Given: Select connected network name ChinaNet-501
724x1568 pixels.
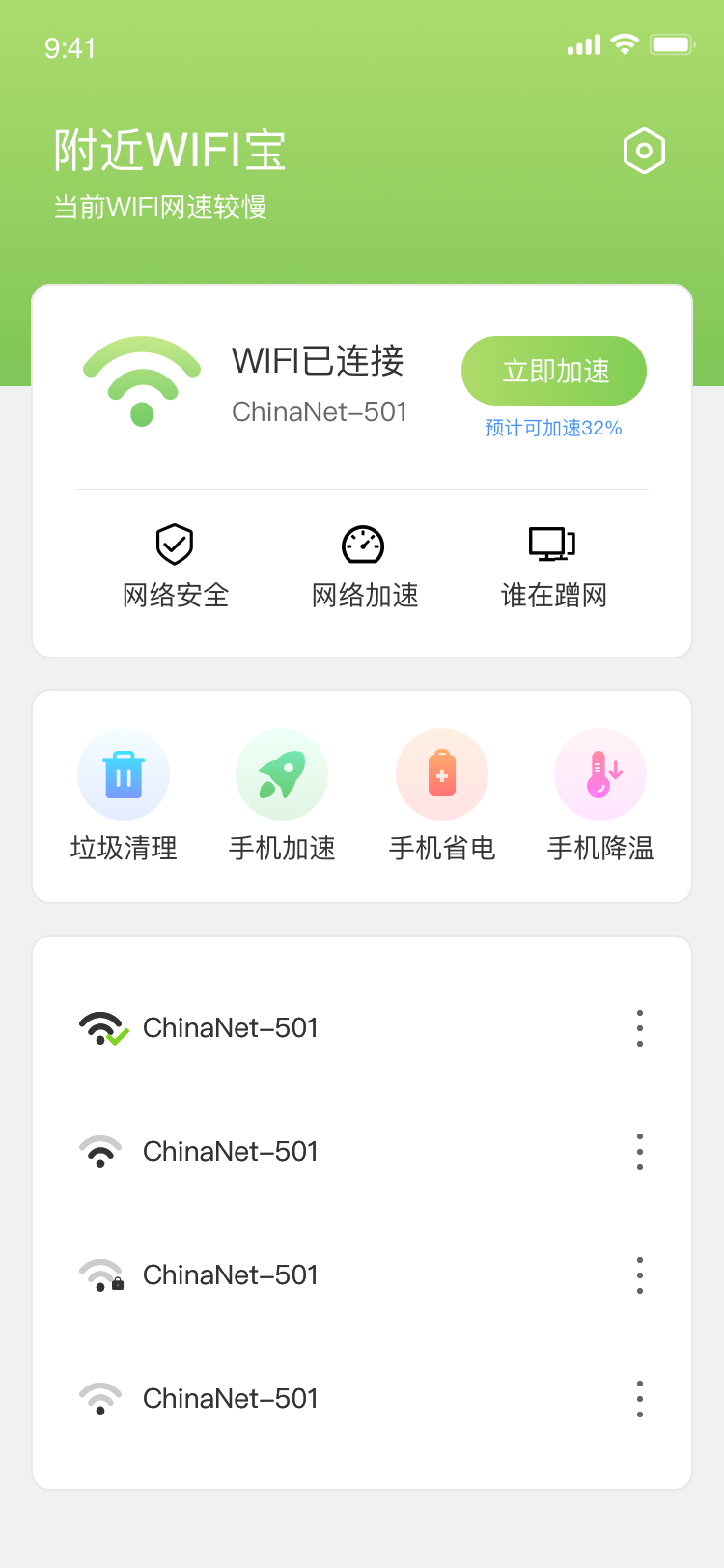Looking at the screenshot, I should click(x=319, y=412).
